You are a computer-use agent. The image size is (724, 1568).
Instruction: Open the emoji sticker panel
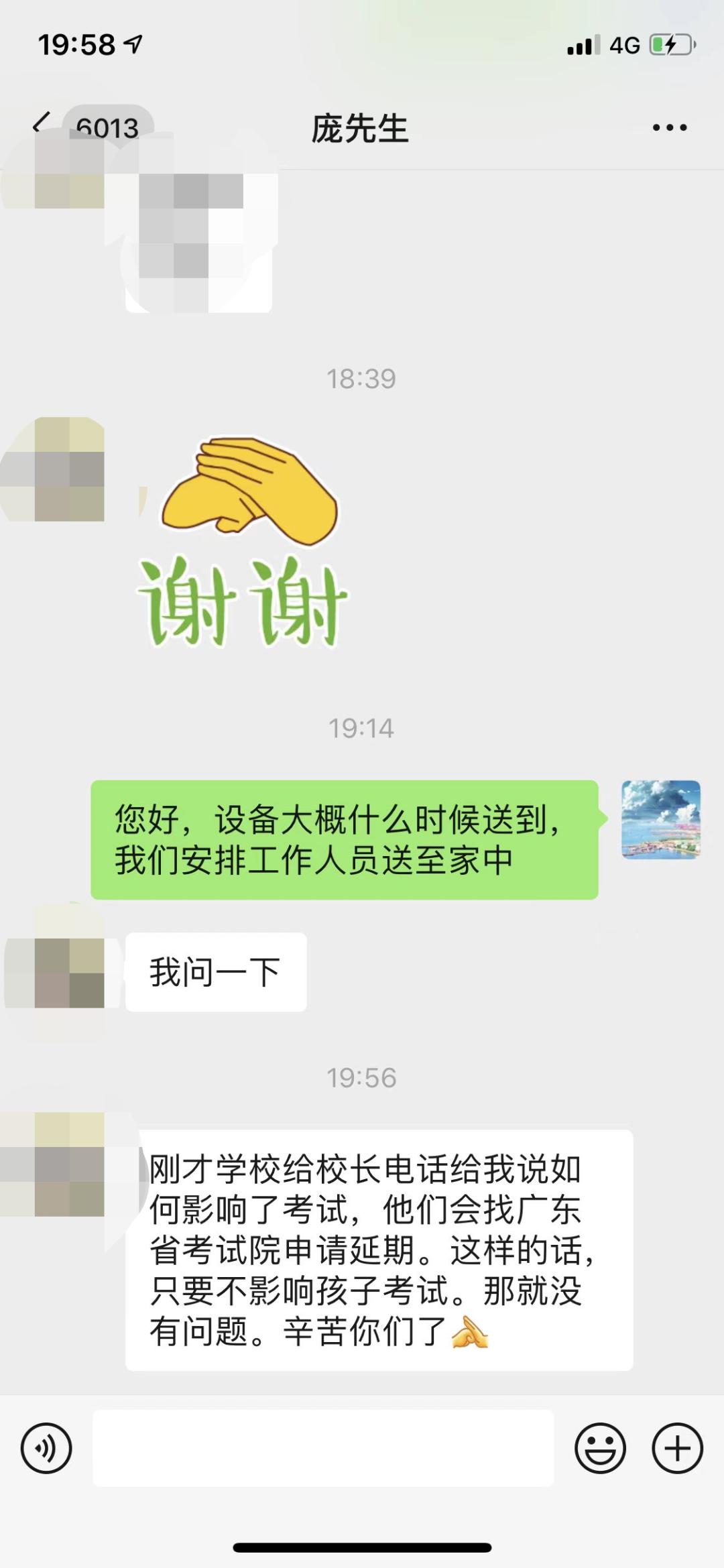(x=600, y=1448)
